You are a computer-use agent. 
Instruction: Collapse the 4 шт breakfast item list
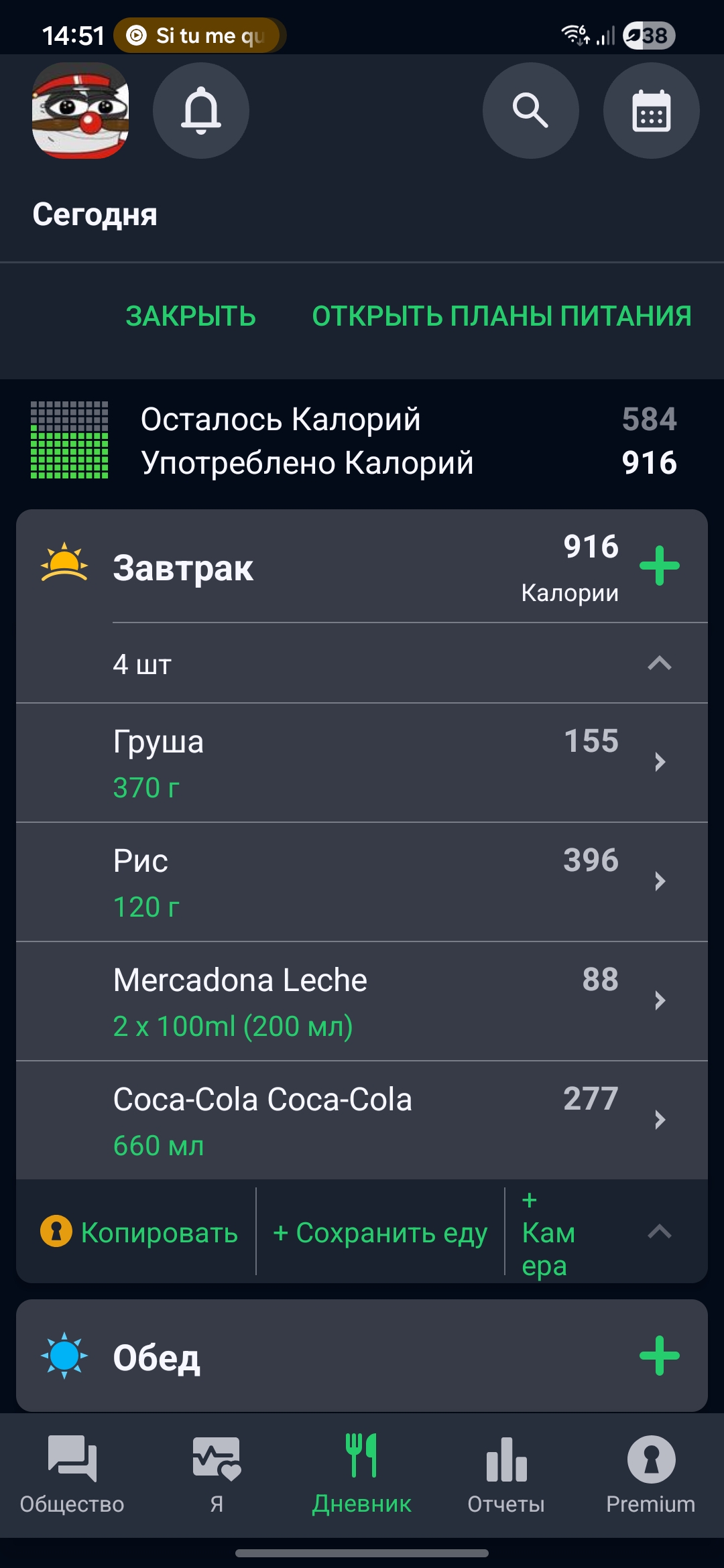click(x=660, y=663)
